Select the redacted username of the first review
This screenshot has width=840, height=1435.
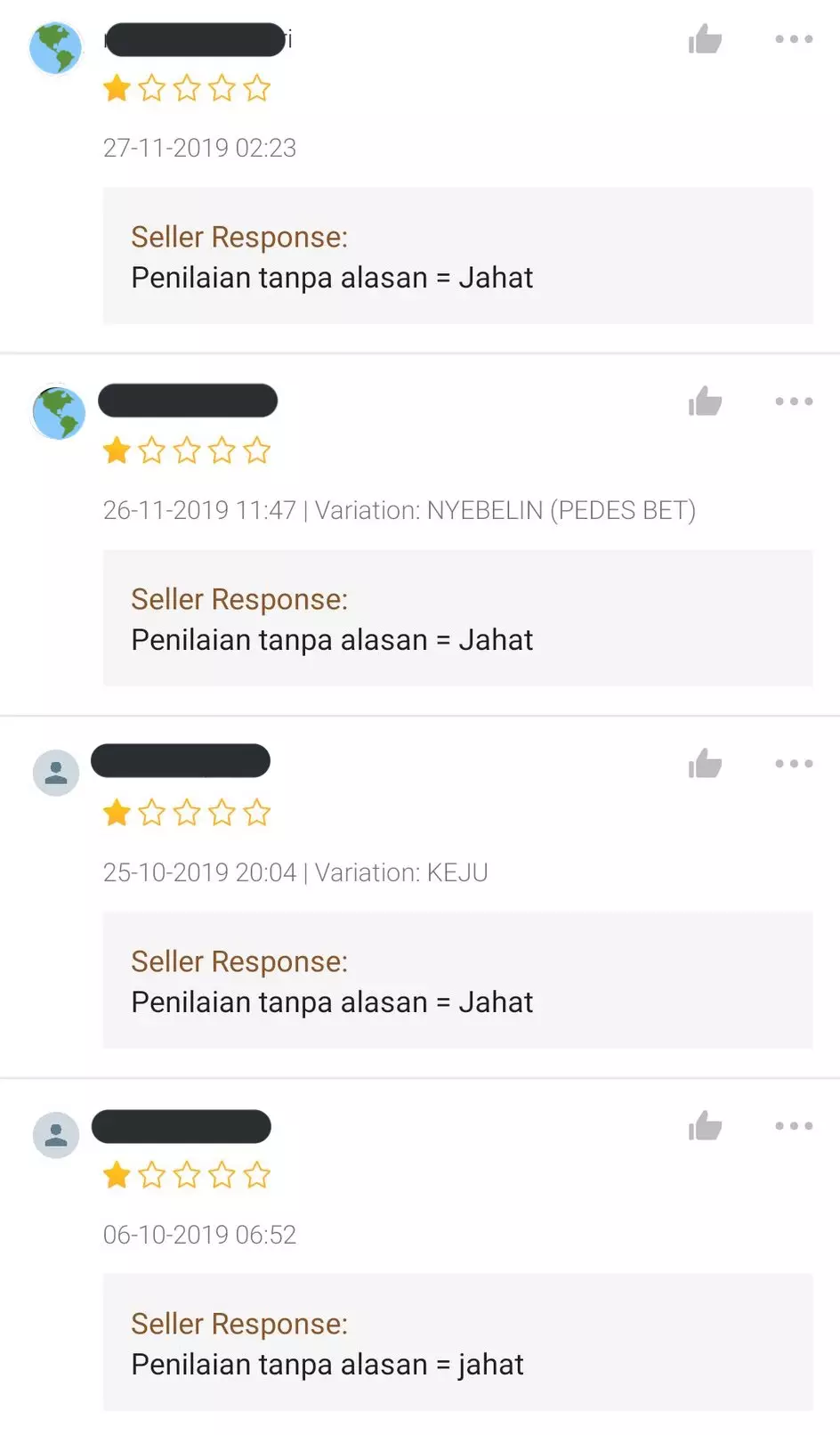(194, 39)
